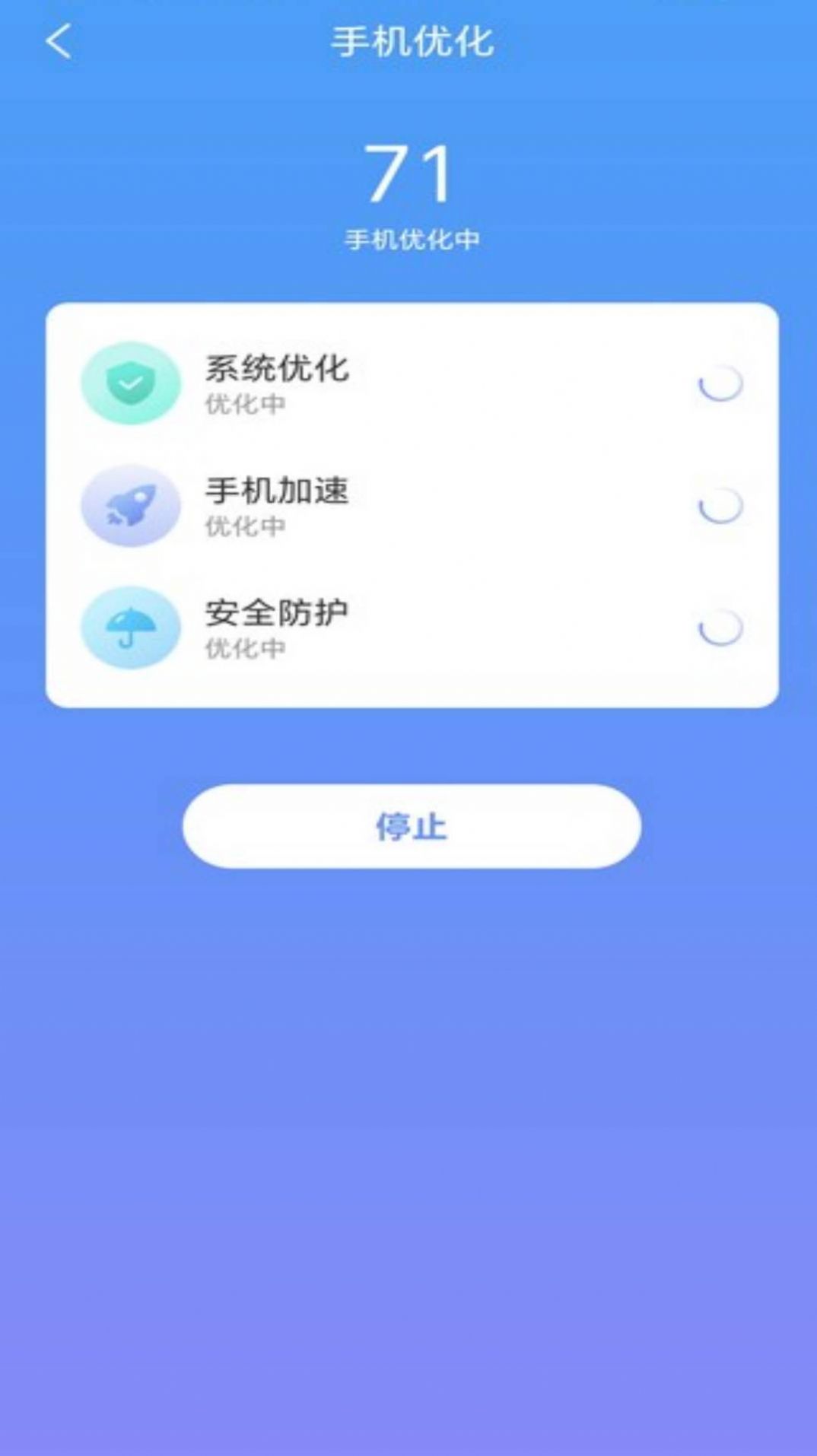Tap the rocket icon for 手机加速
The height and width of the screenshot is (1456, 817).
click(131, 505)
